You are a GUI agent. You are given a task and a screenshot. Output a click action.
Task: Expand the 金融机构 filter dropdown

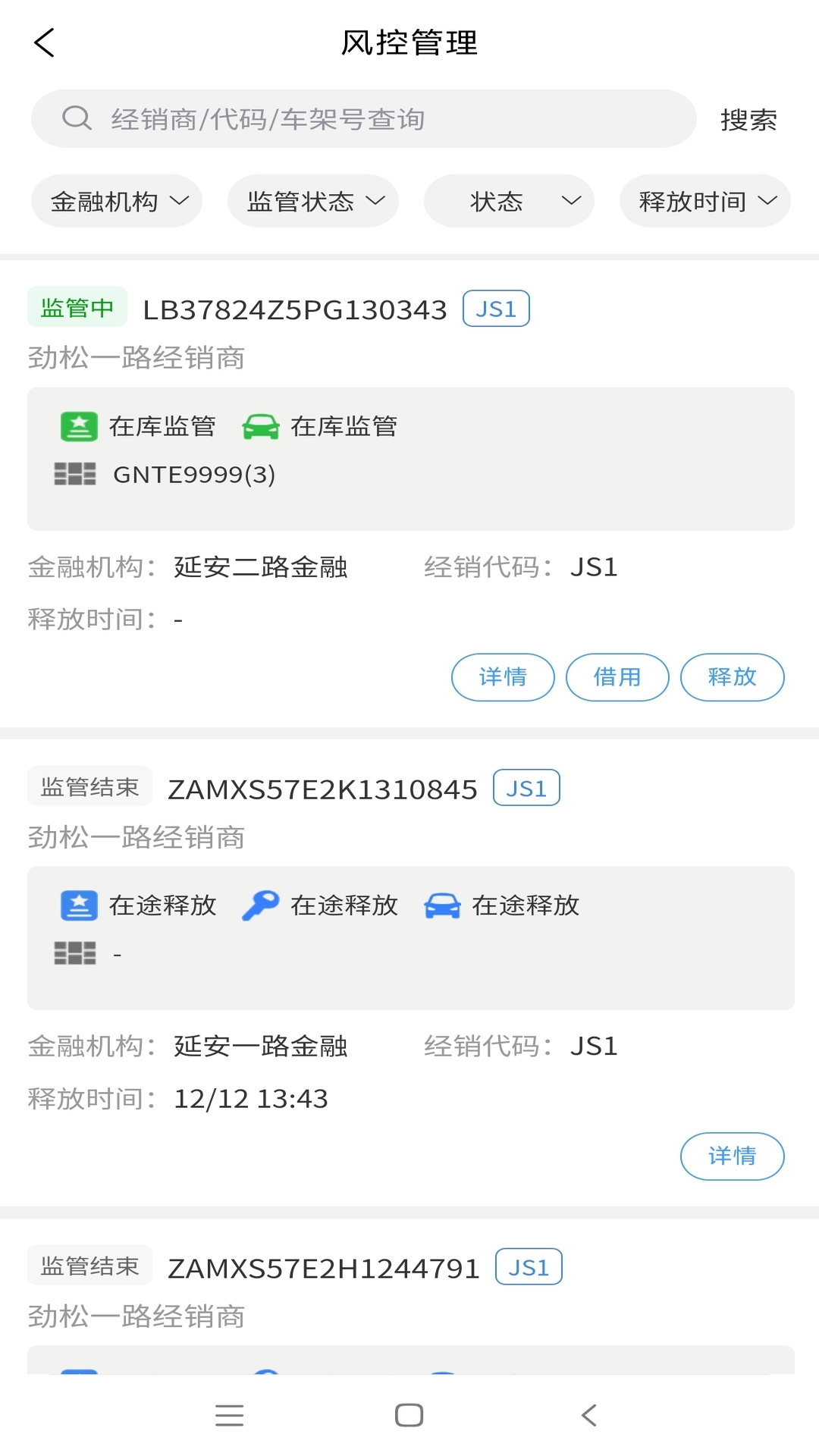(117, 201)
